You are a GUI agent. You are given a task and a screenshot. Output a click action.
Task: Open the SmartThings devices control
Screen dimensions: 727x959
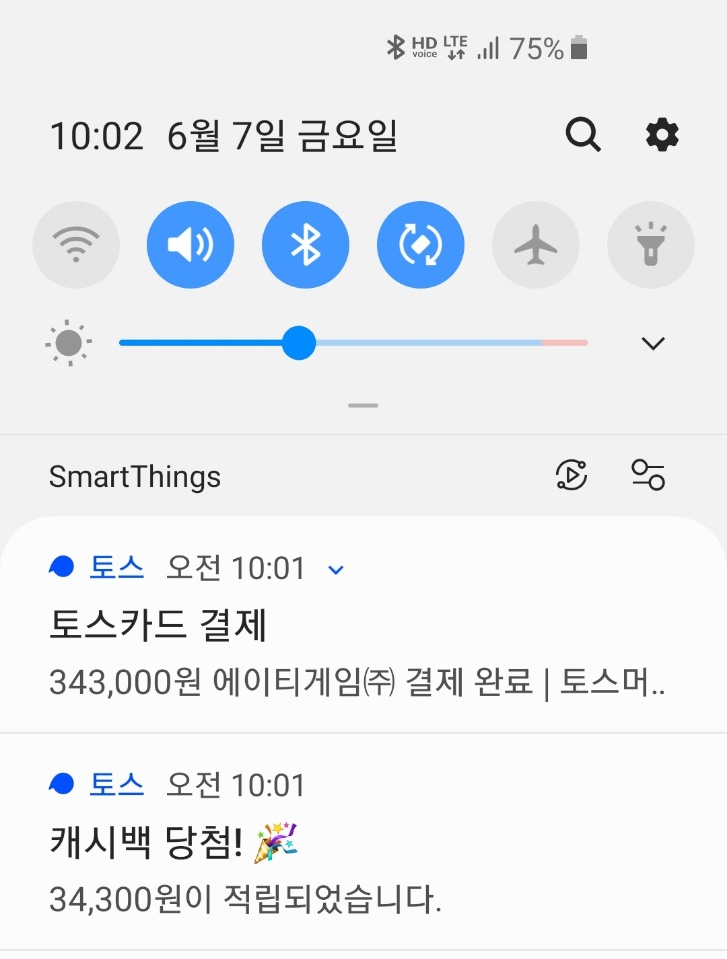point(648,475)
